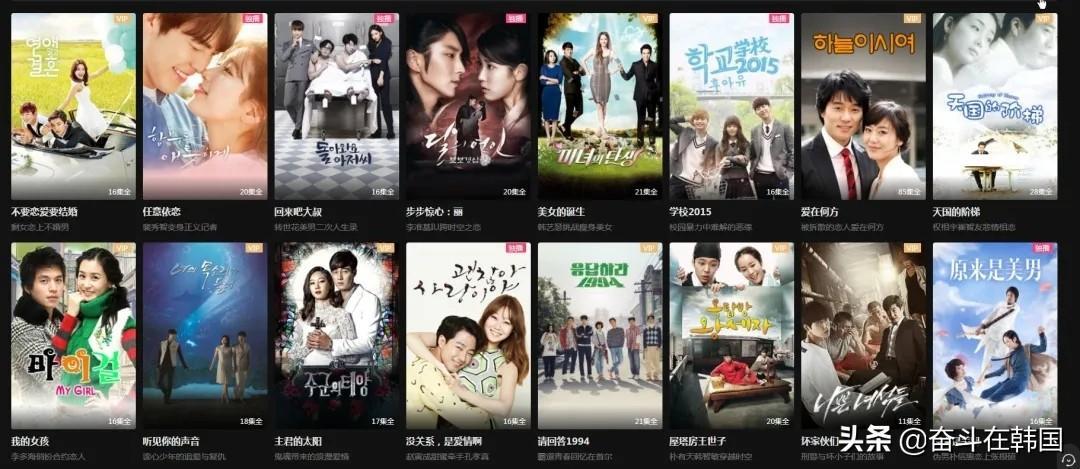Open the drama 步步惊心：丽
The image size is (1080, 469).
[x=468, y=106]
